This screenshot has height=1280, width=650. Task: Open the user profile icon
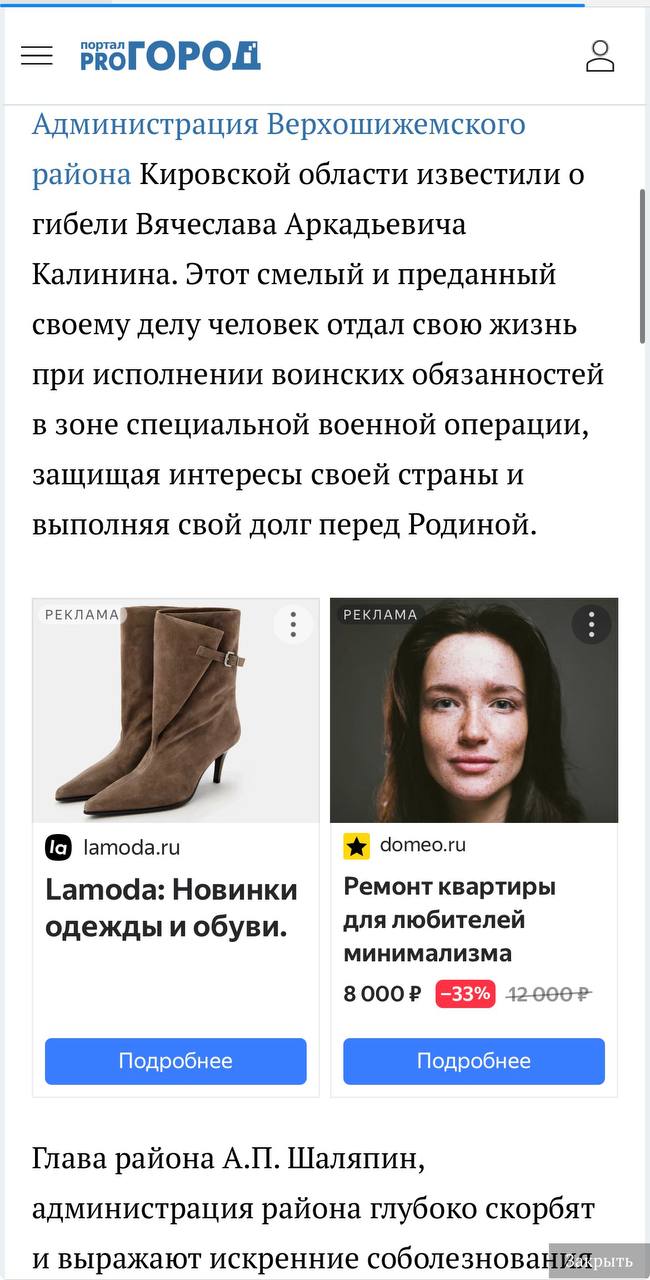[600, 56]
